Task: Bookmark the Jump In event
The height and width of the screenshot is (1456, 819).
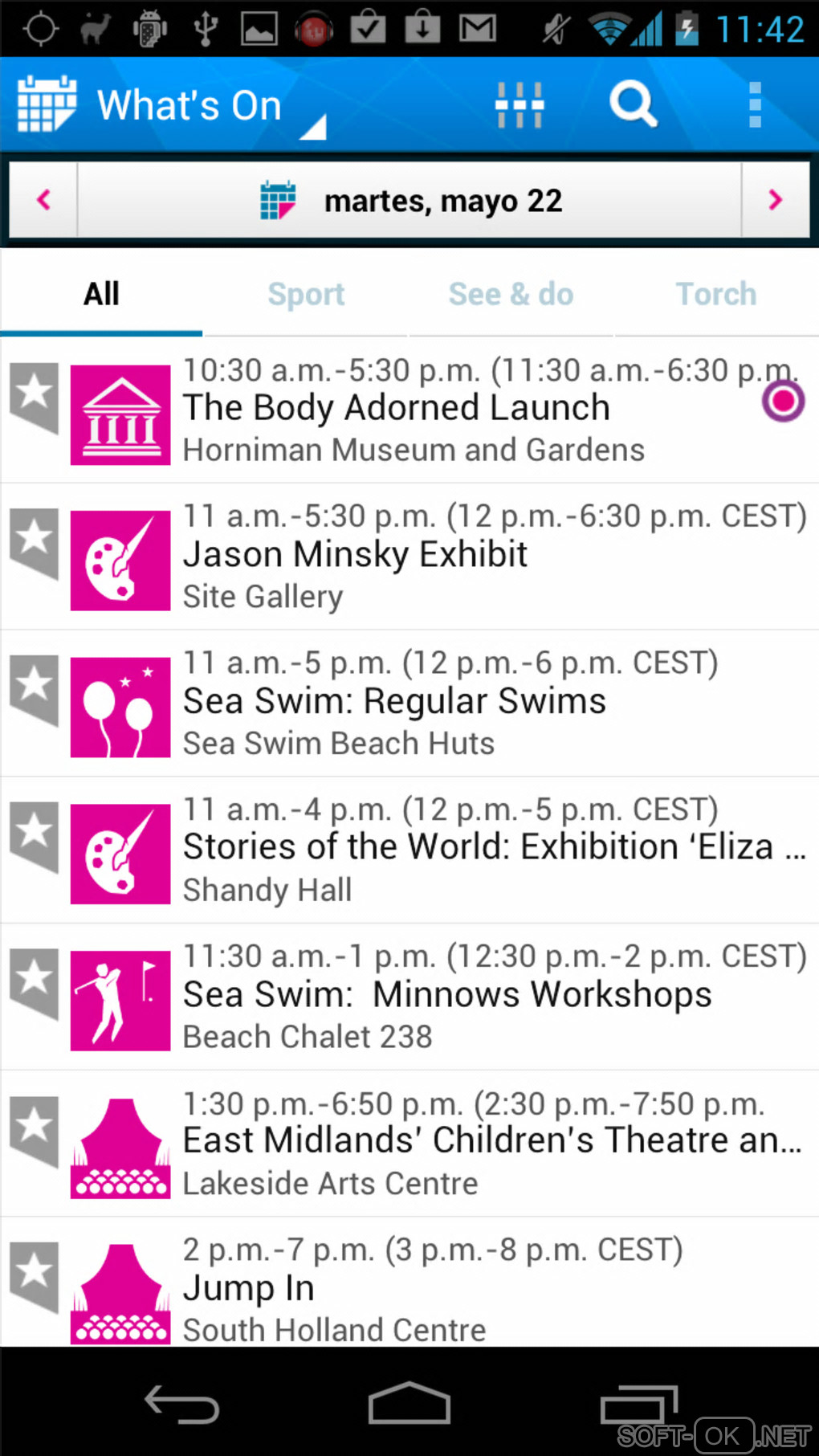Action: (34, 1275)
